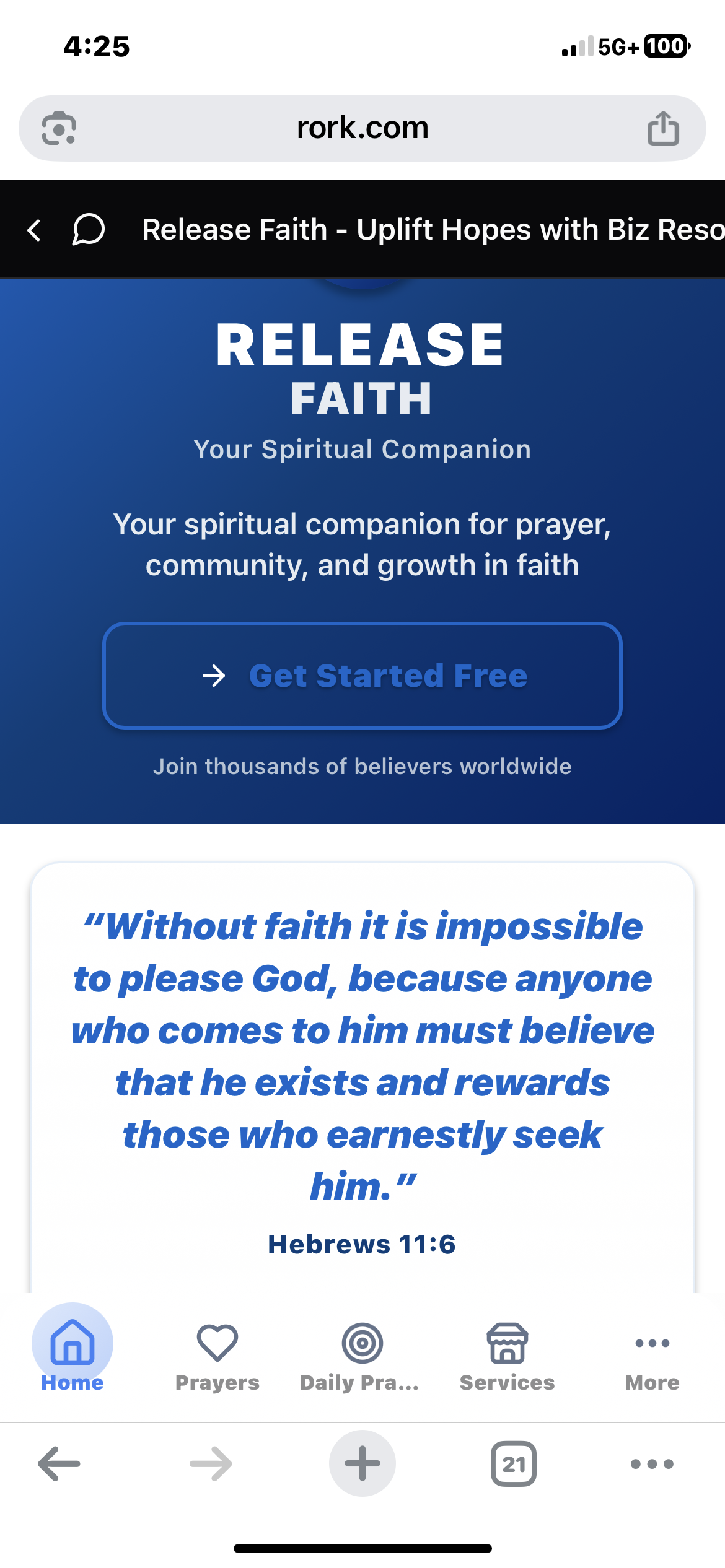Screen dimensions: 725x1568
Task: Share this page from the address bar
Action: point(662,128)
